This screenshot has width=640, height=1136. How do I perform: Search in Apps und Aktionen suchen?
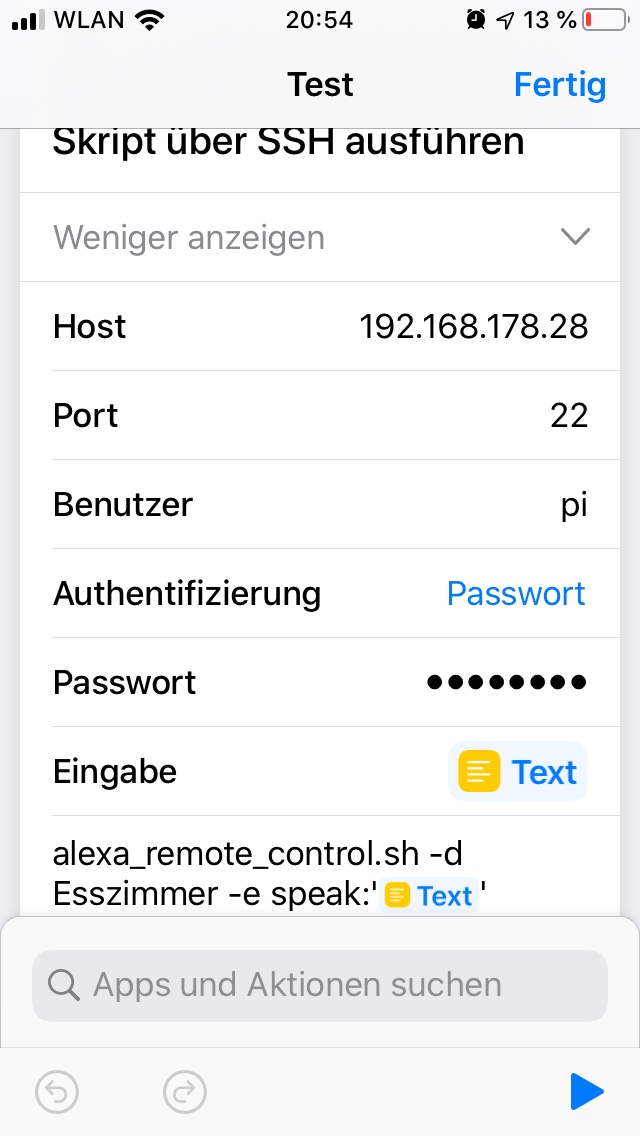pyautogui.click(x=320, y=985)
